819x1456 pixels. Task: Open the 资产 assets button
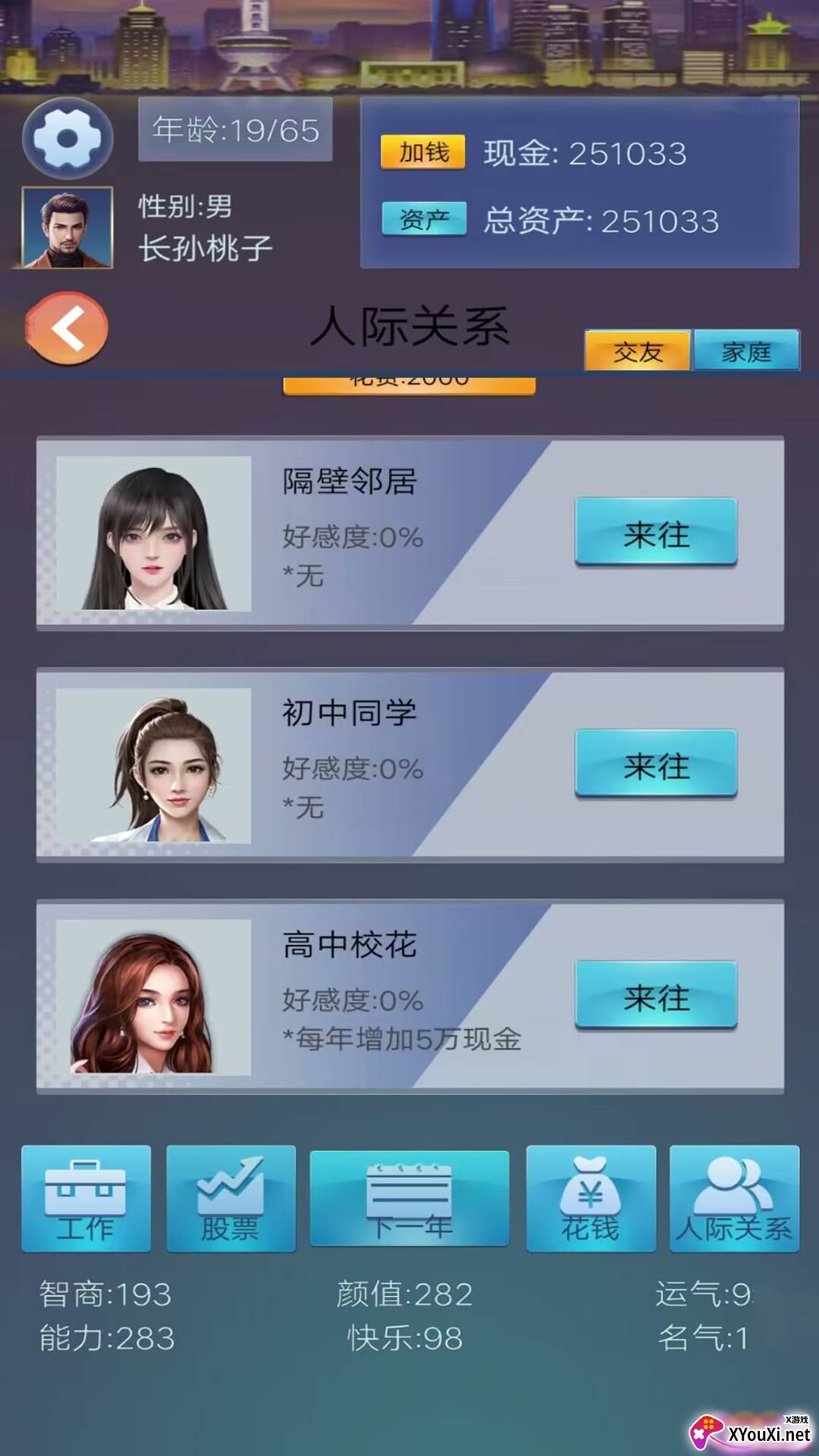tap(423, 219)
